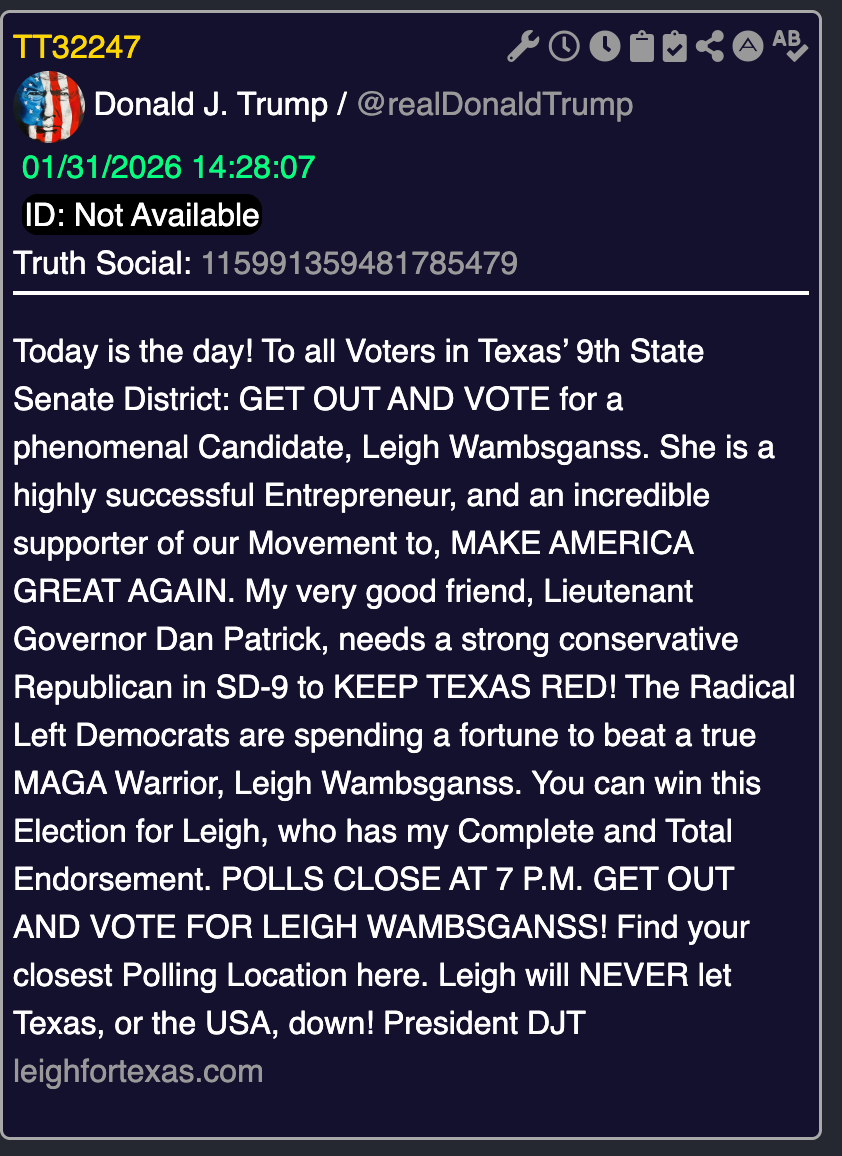Visit the leighfortexas.com link
842x1156 pixels.
click(x=138, y=1072)
